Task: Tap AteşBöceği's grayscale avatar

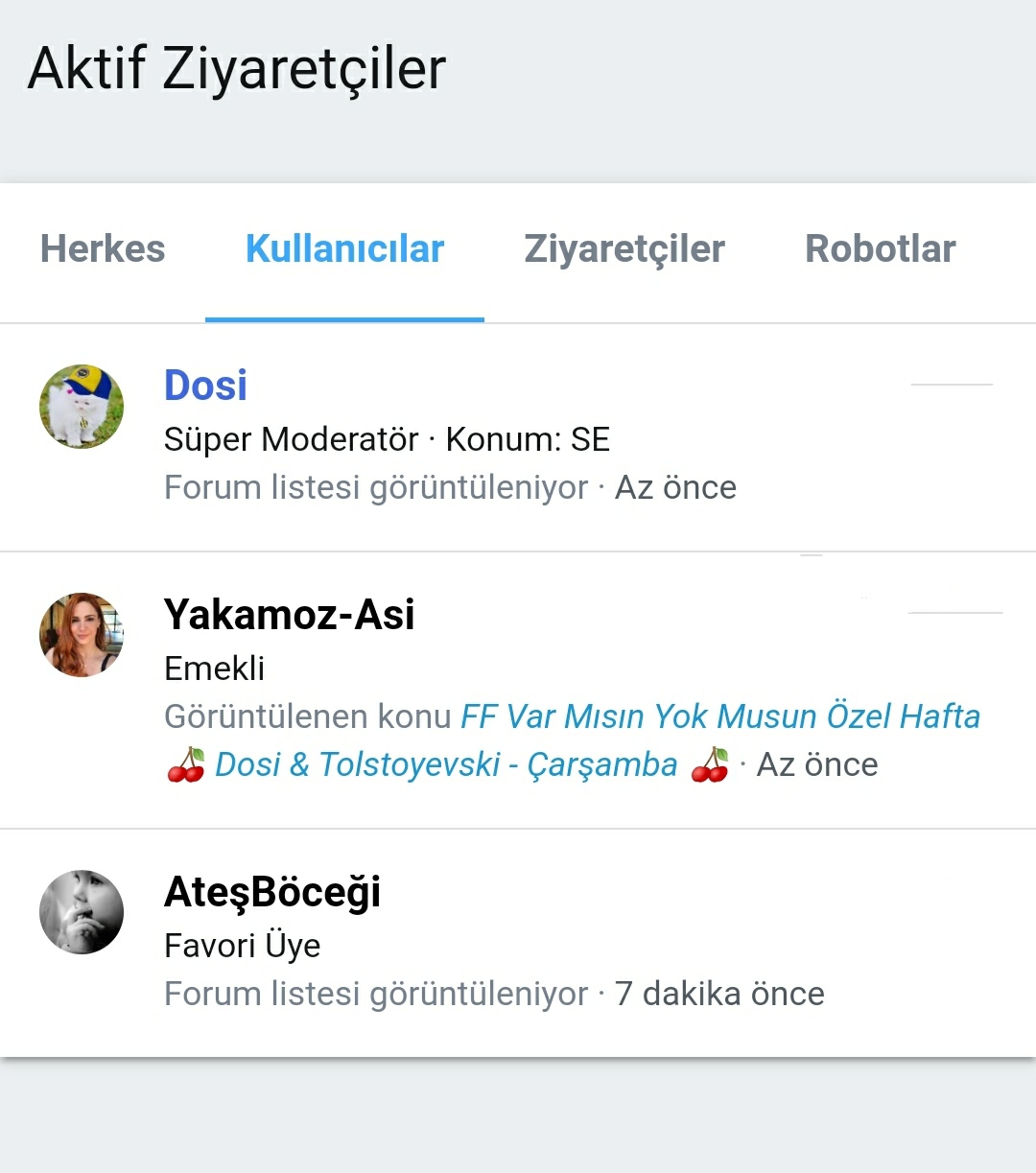Action: pyautogui.click(x=82, y=912)
